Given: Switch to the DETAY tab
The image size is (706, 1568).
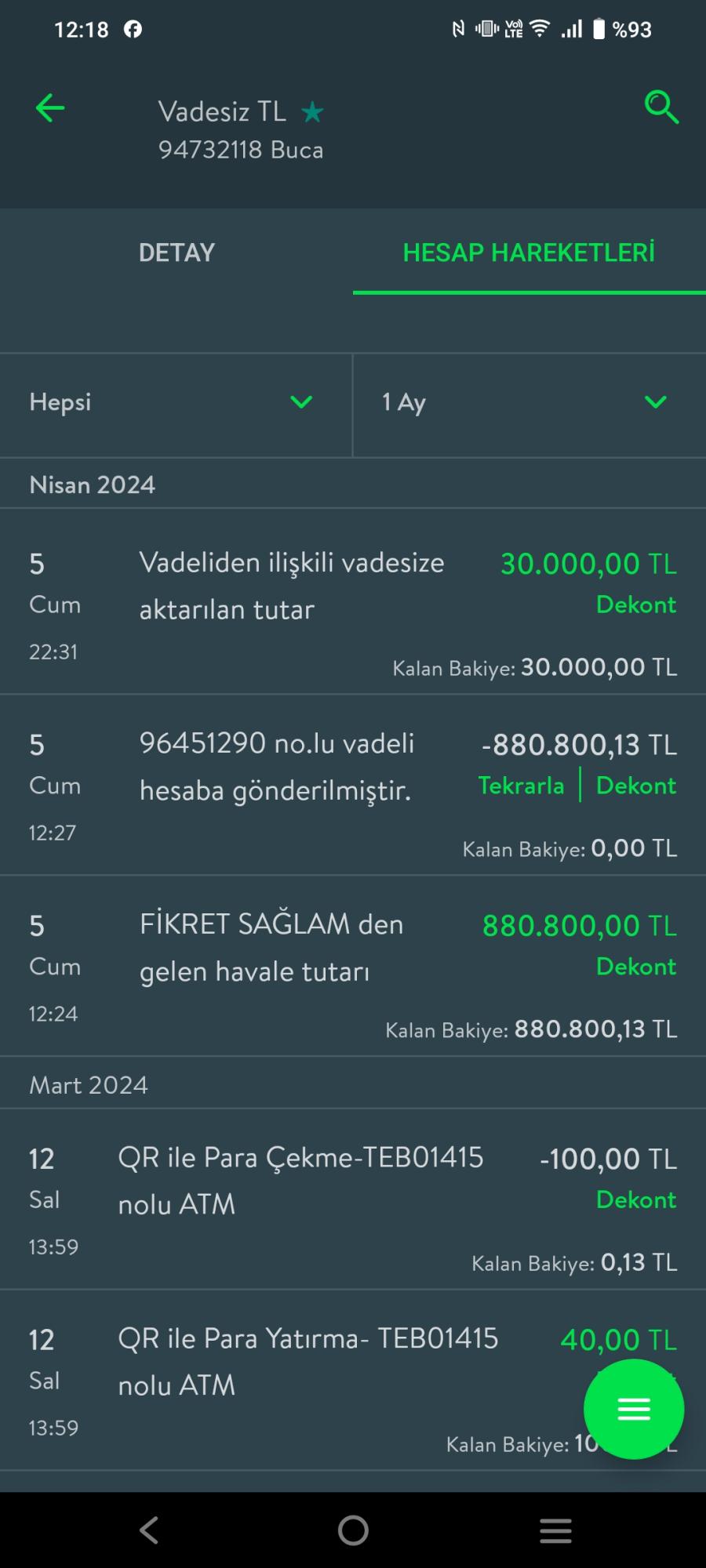Looking at the screenshot, I should [176, 252].
